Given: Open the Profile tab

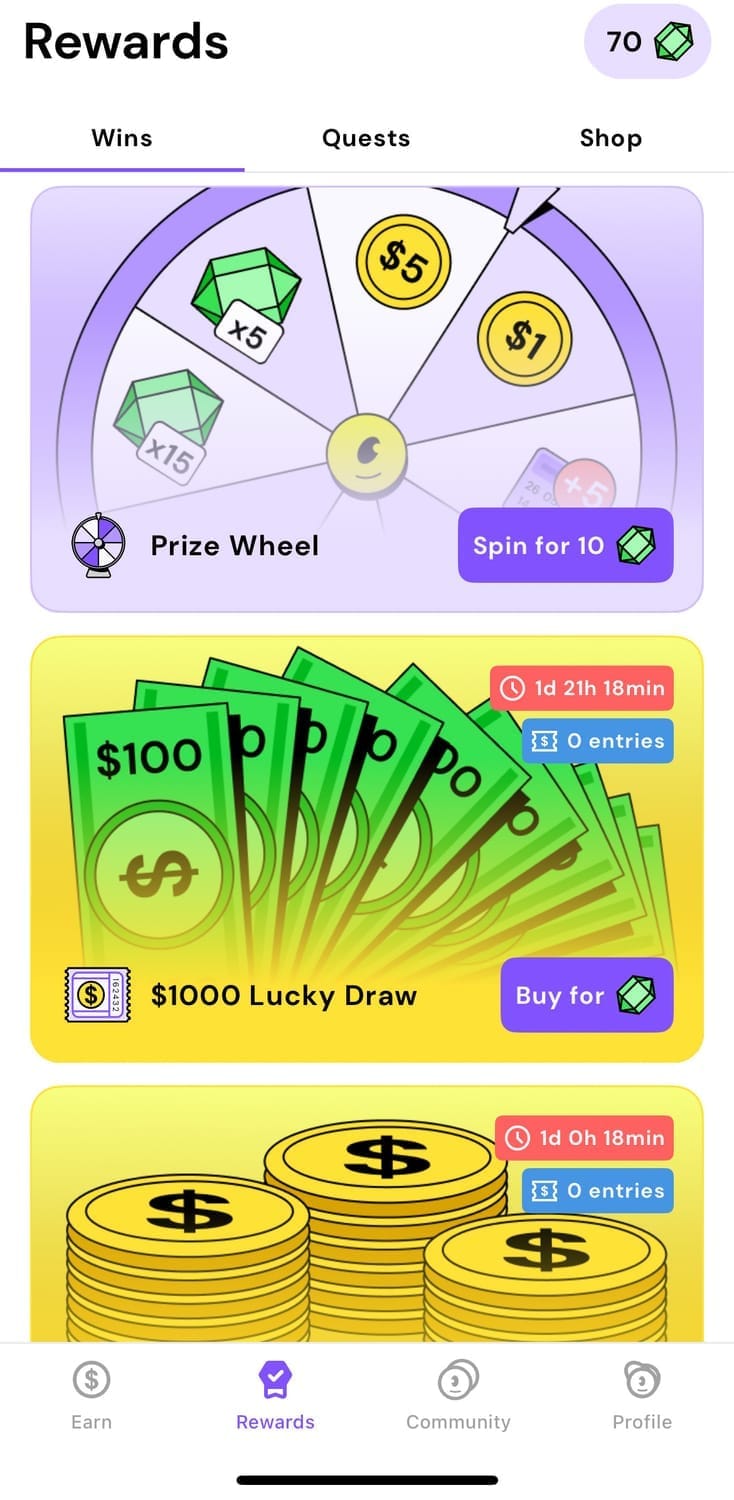Looking at the screenshot, I should click(642, 1397).
